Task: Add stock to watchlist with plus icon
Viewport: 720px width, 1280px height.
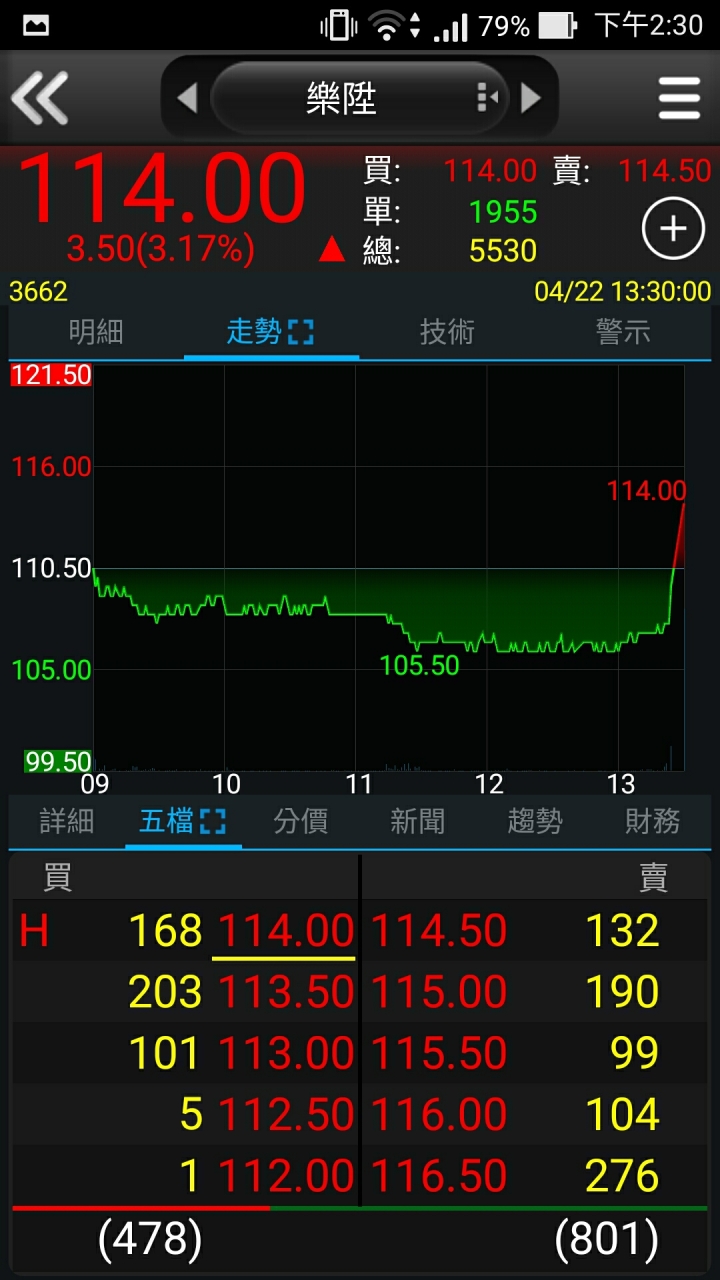Action: pyautogui.click(x=673, y=229)
